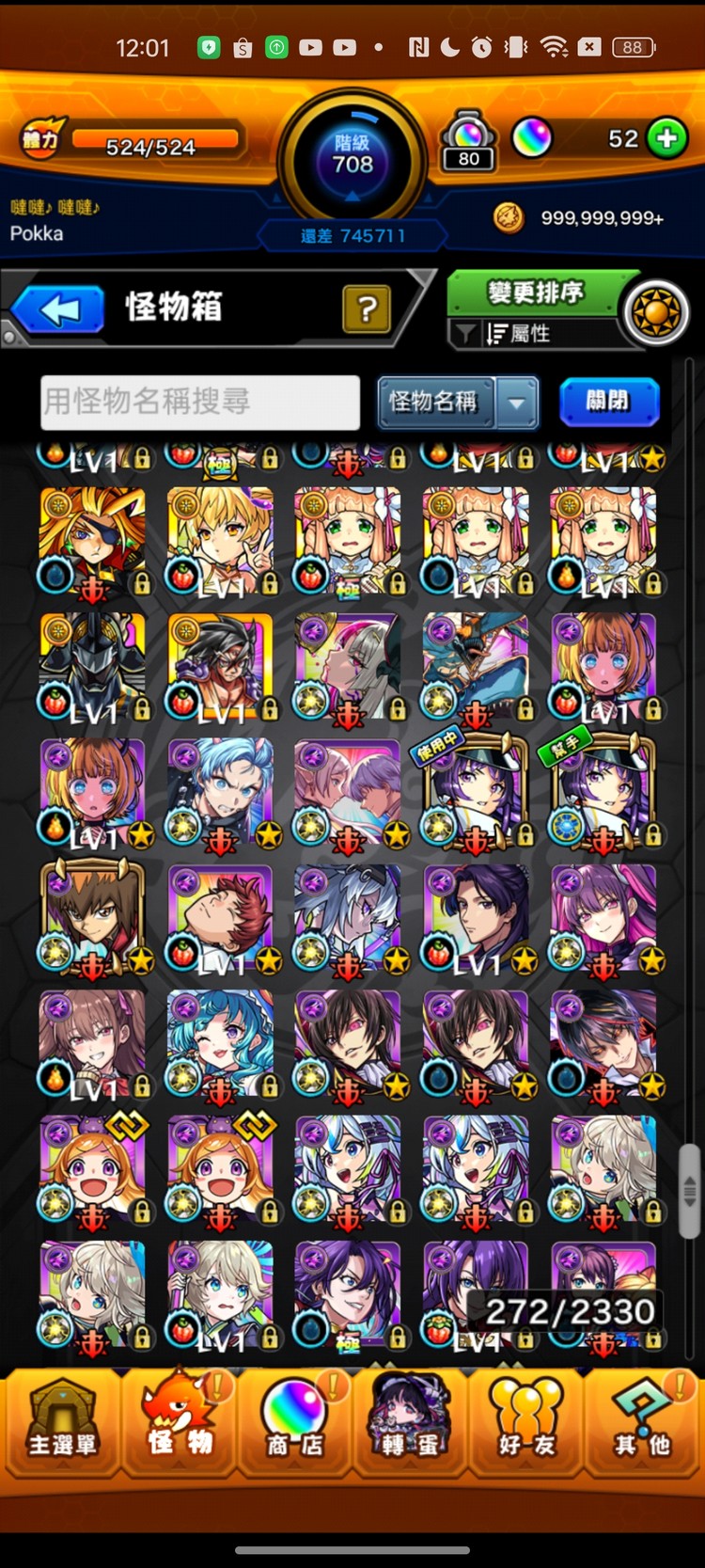Tap the 變更排序 sort button

[x=535, y=293]
